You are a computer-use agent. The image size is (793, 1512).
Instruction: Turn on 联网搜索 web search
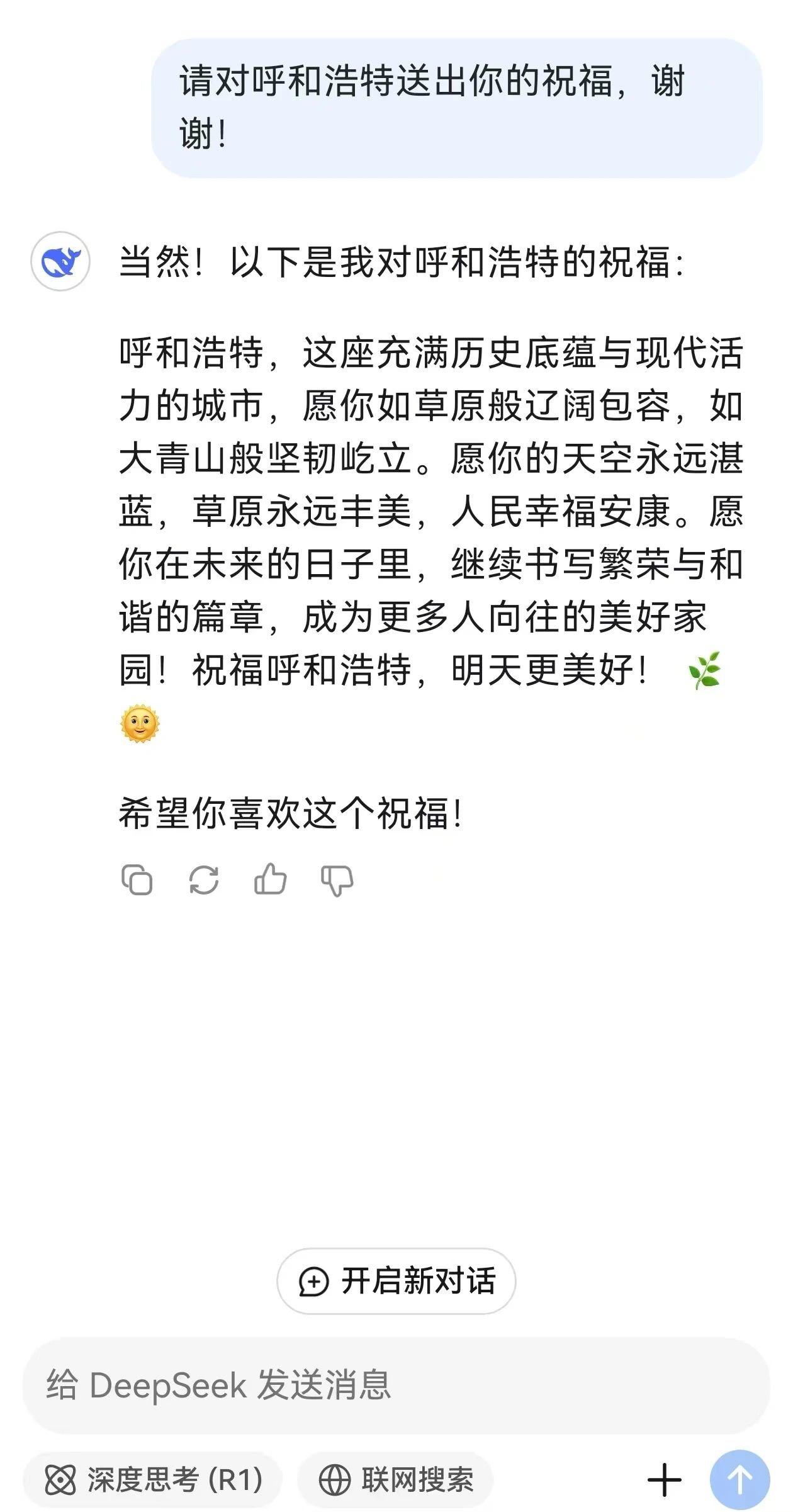395,1480
